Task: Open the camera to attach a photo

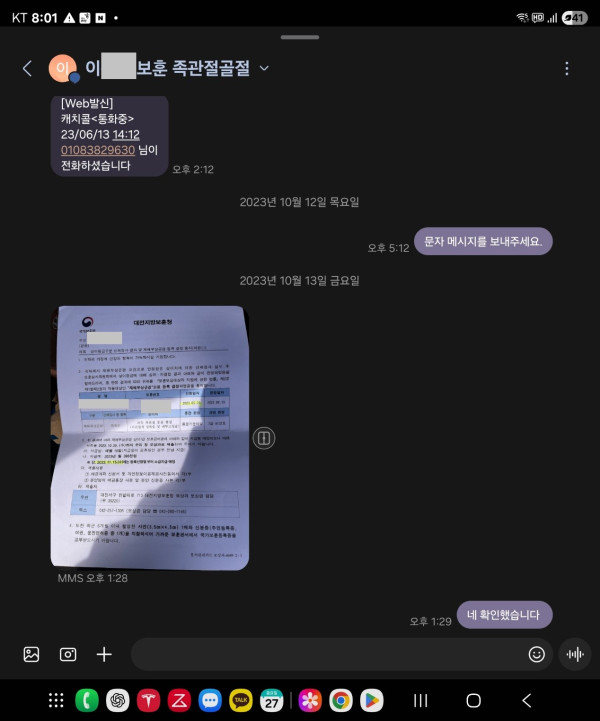Action: tap(68, 654)
